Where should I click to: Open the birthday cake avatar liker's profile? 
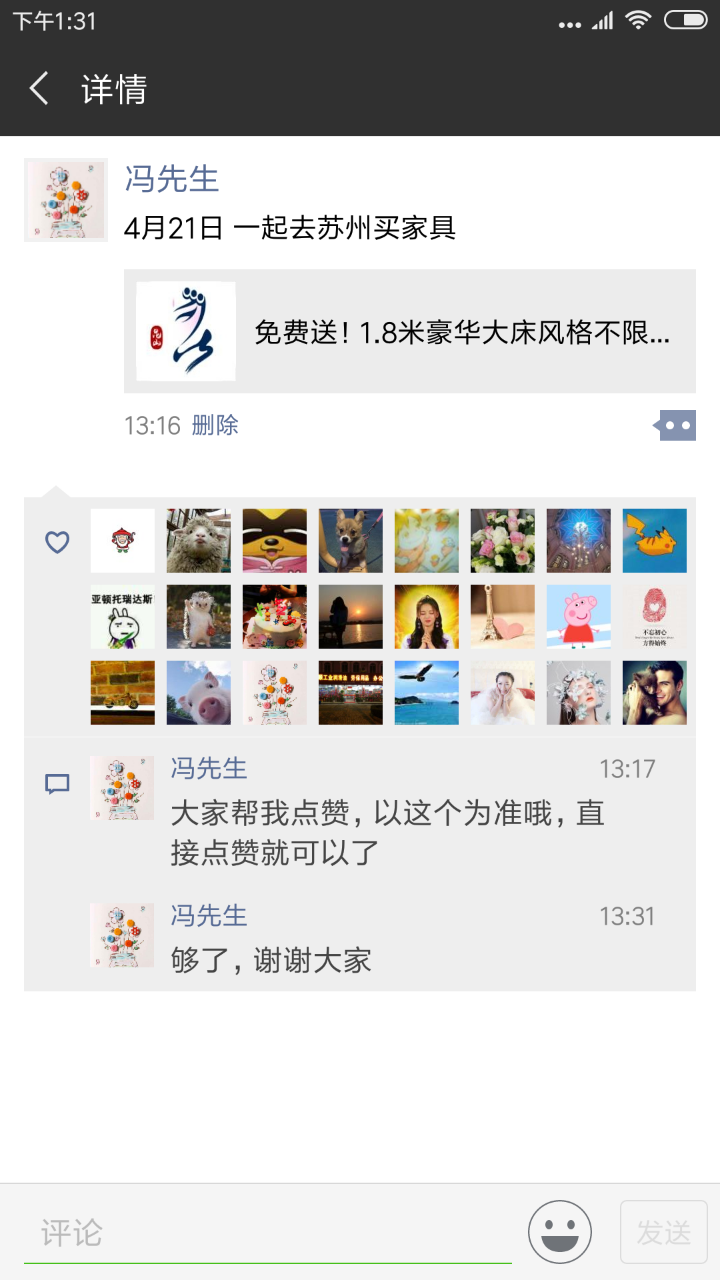pyautogui.click(x=275, y=617)
